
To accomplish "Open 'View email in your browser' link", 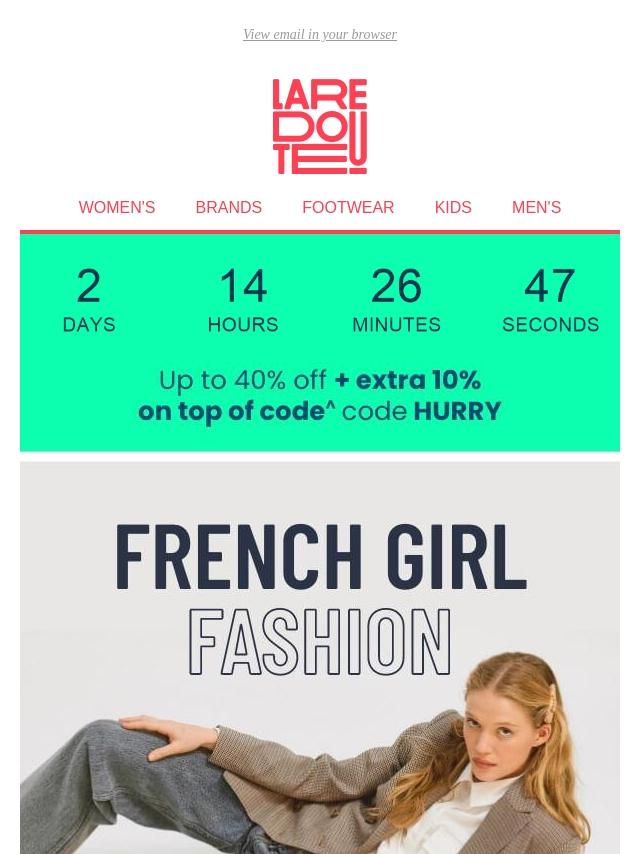I will click(319, 34).
